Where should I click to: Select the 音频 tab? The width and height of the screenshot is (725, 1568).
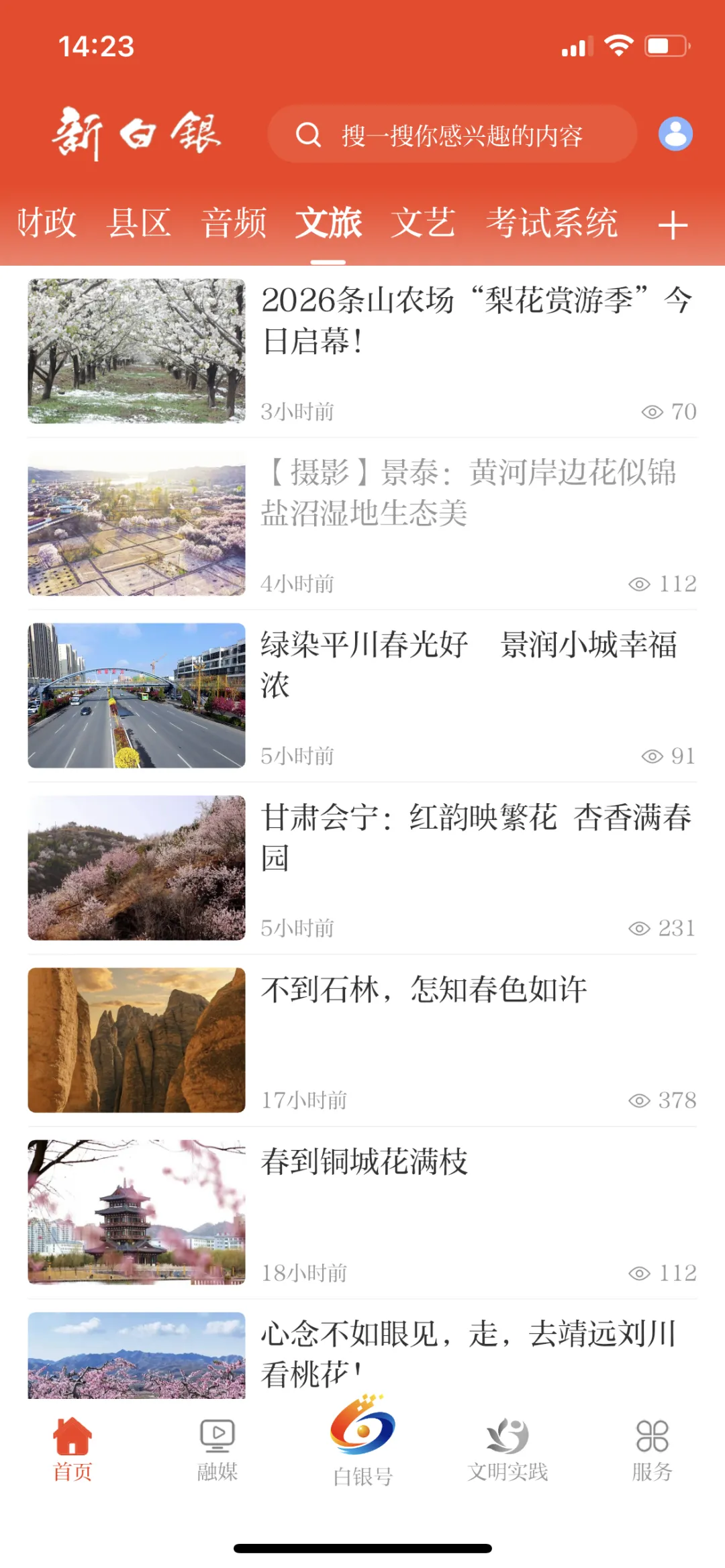coord(234,223)
